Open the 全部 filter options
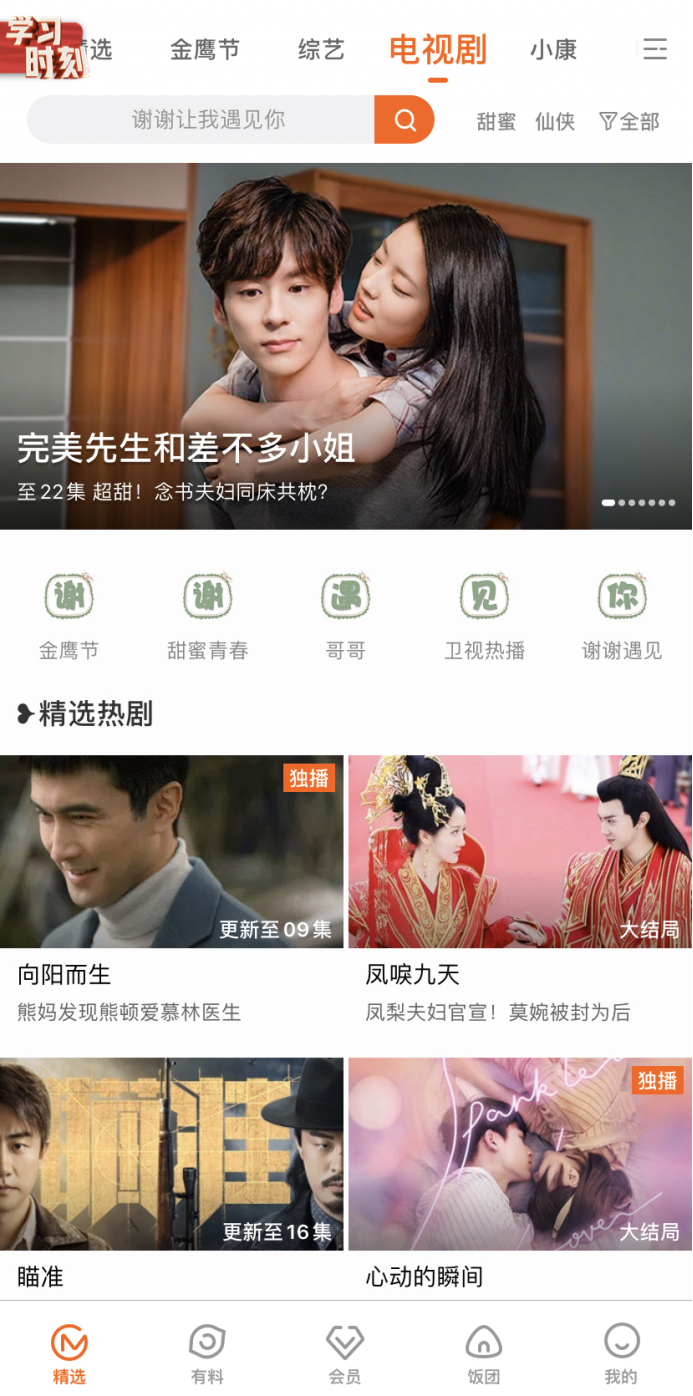 coord(629,122)
